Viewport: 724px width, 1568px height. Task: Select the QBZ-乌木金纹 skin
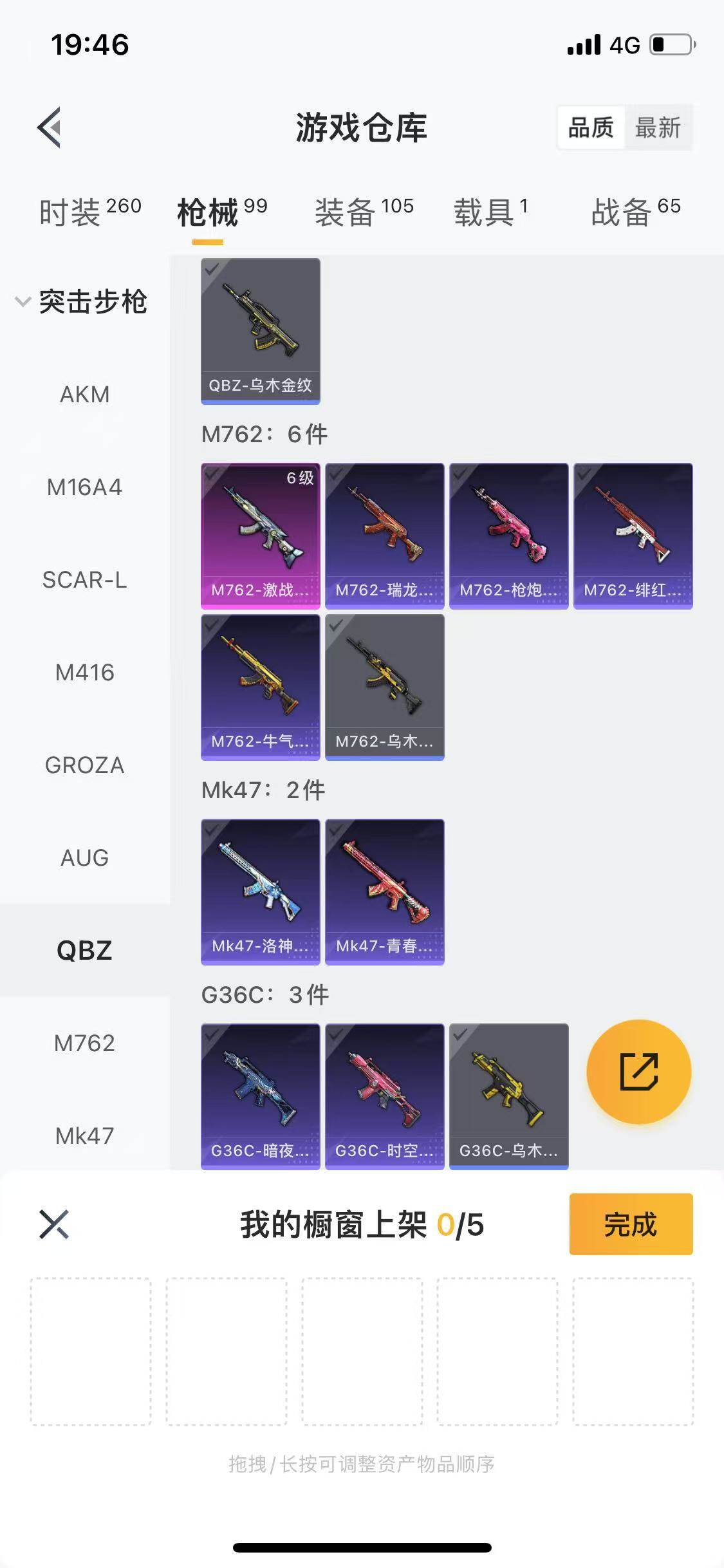pyautogui.click(x=260, y=331)
